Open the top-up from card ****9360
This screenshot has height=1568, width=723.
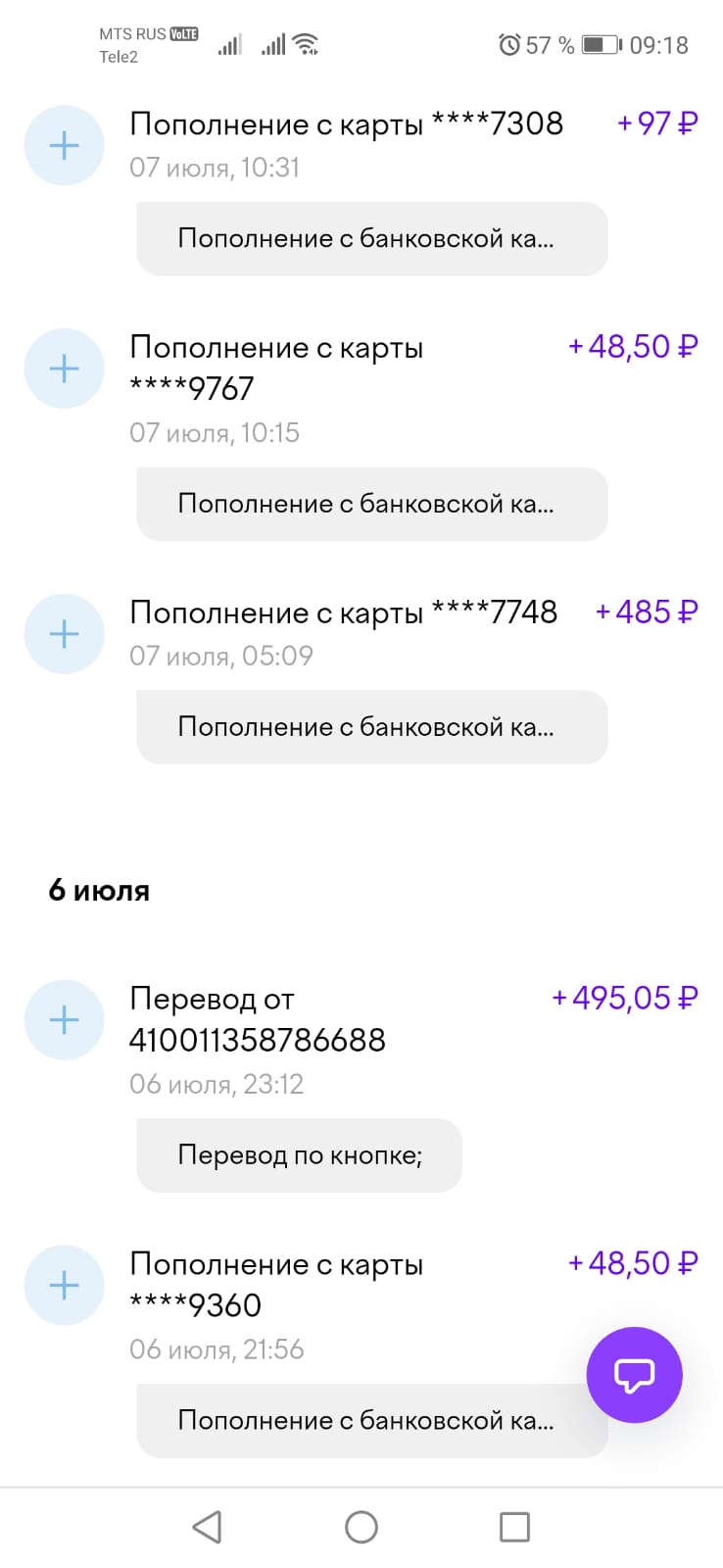(276, 1284)
